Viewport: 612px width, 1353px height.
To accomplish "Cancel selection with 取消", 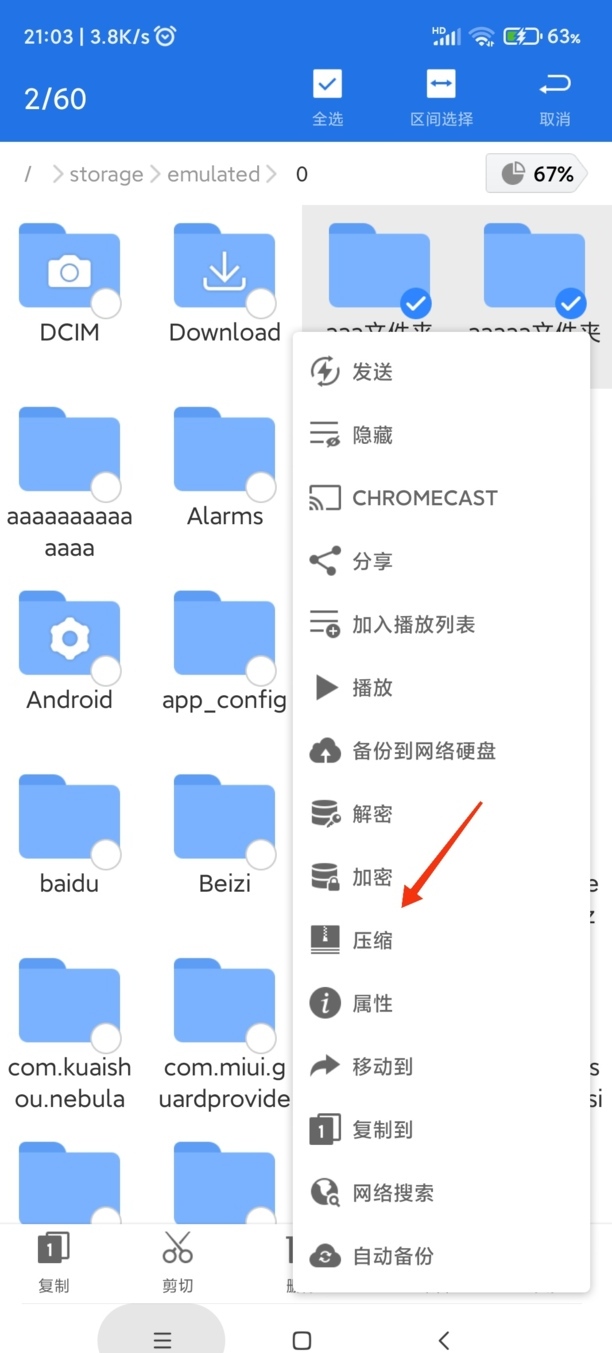I will (555, 97).
